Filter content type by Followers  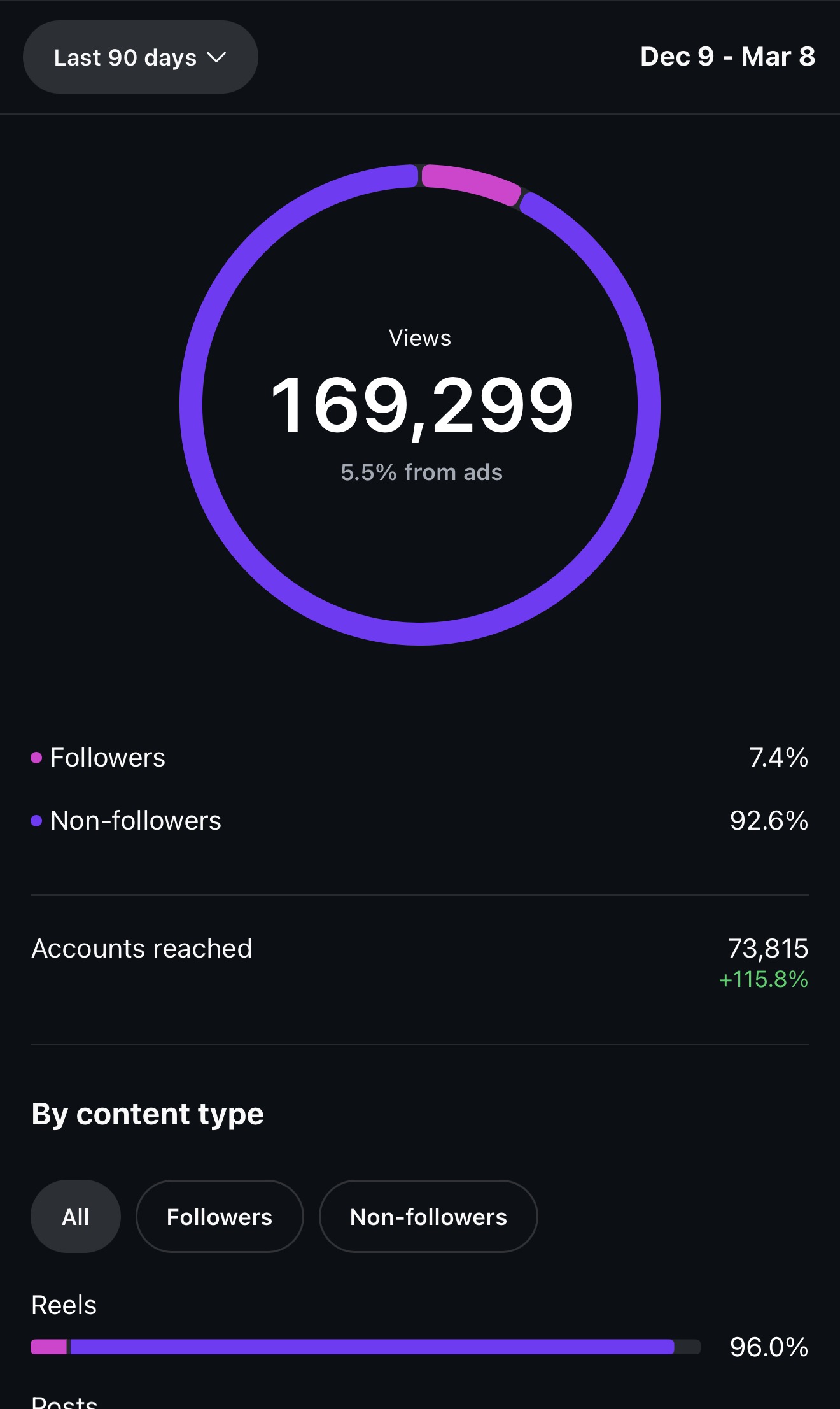coord(220,1216)
